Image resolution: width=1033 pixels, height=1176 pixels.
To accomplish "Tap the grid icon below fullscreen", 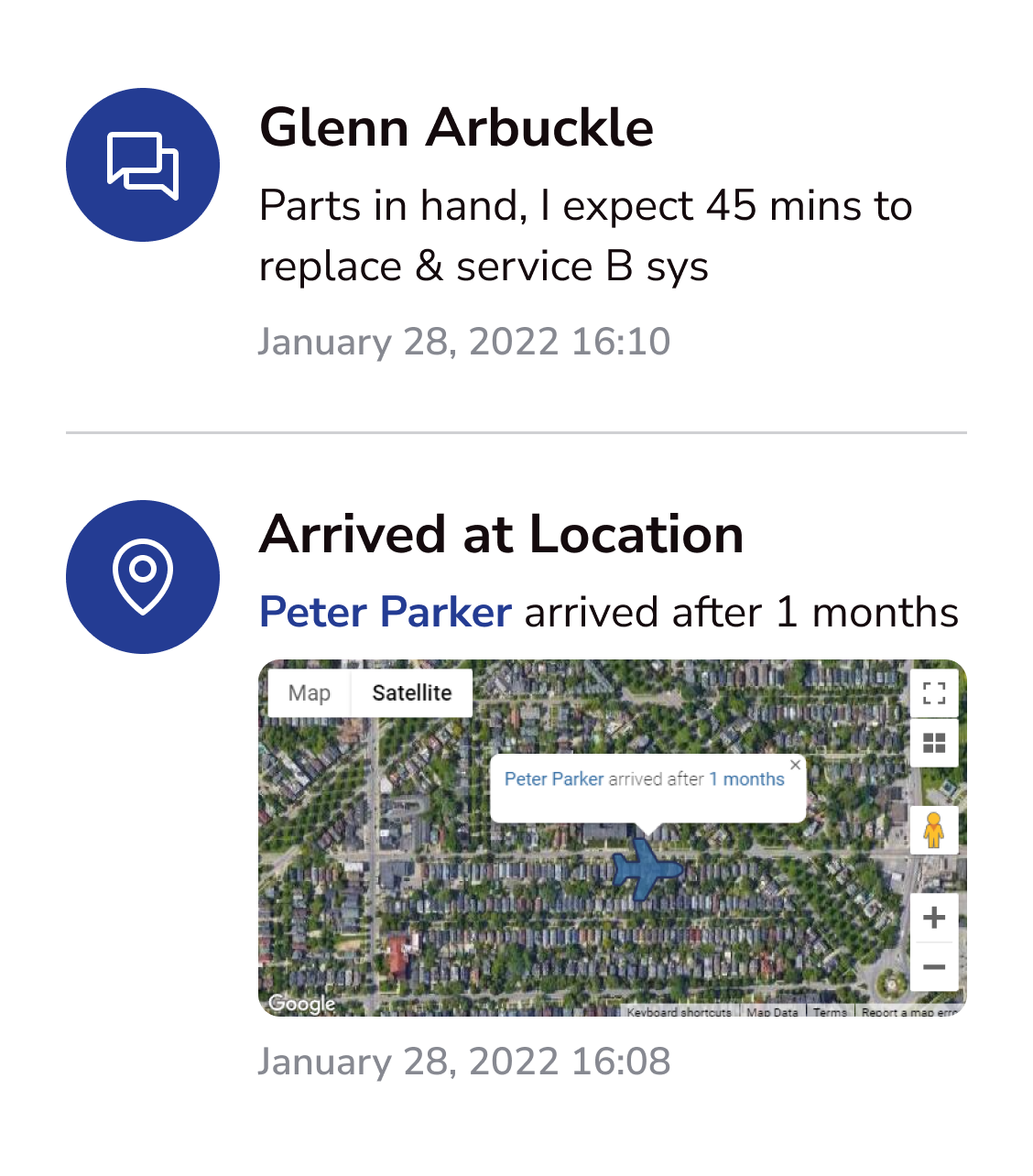I will [x=934, y=743].
